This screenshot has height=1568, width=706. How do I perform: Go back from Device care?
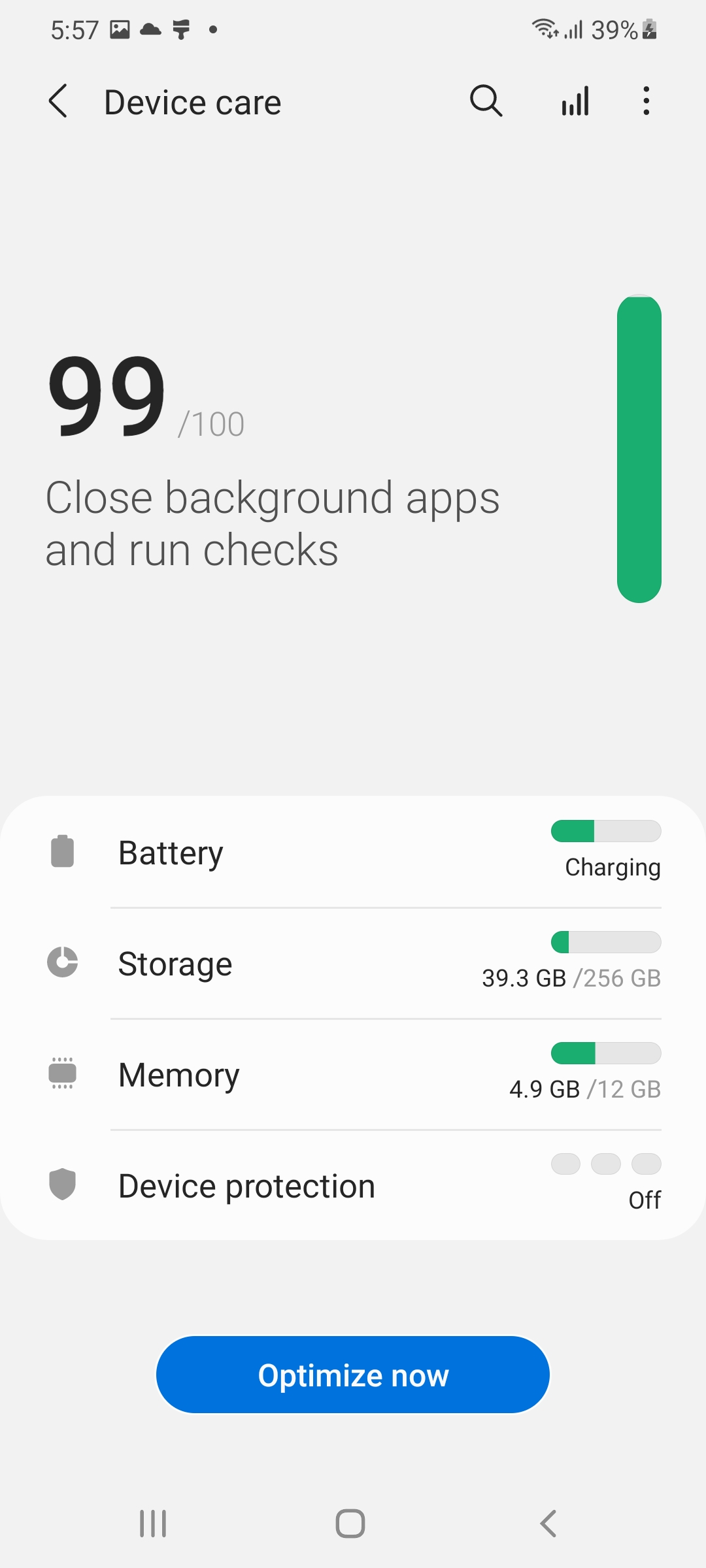58,102
